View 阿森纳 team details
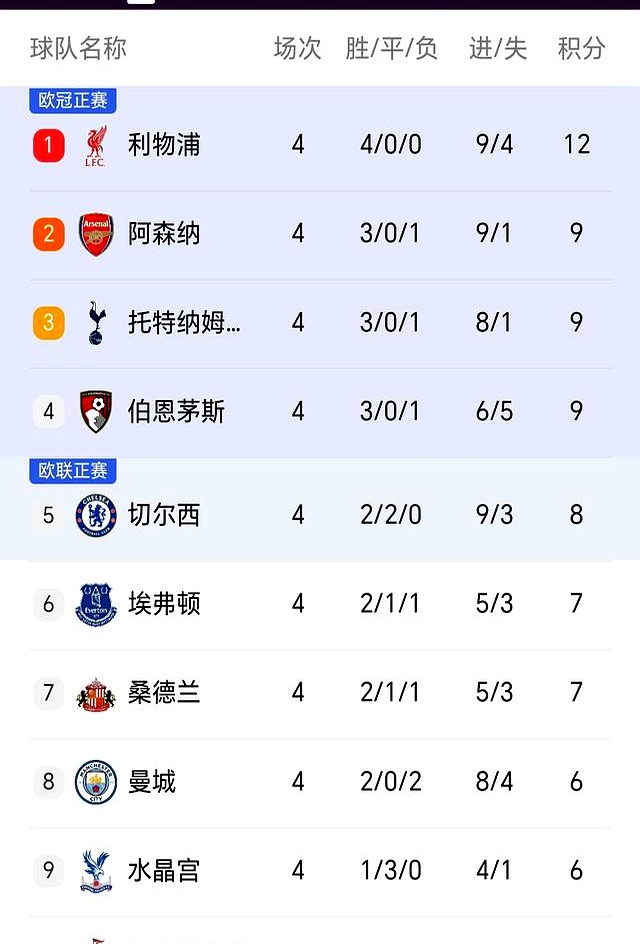 [x=164, y=234]
